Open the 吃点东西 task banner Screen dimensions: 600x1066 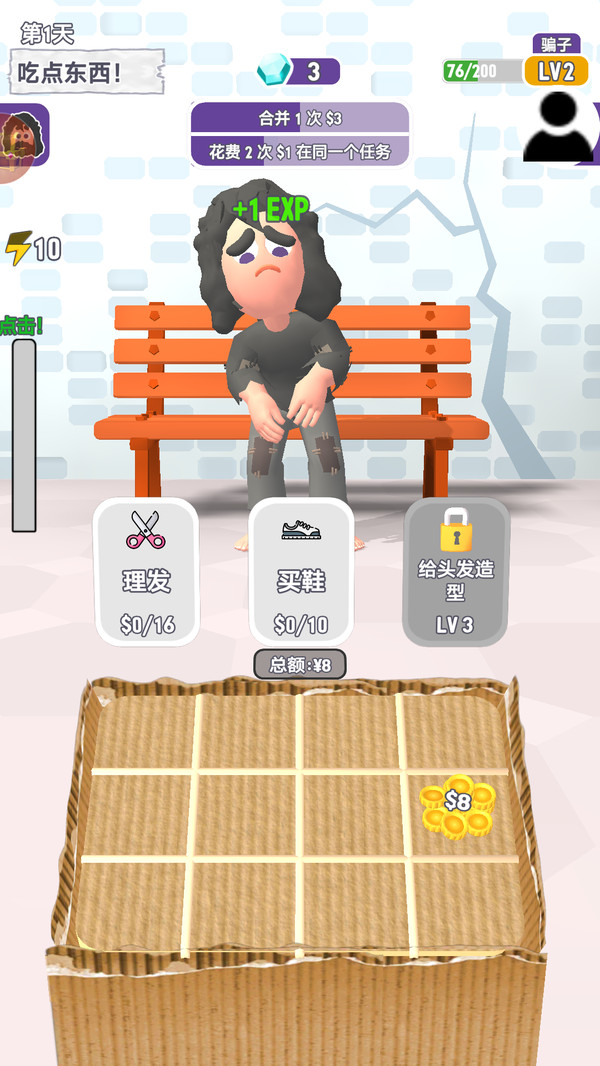[x=87, y=72]
